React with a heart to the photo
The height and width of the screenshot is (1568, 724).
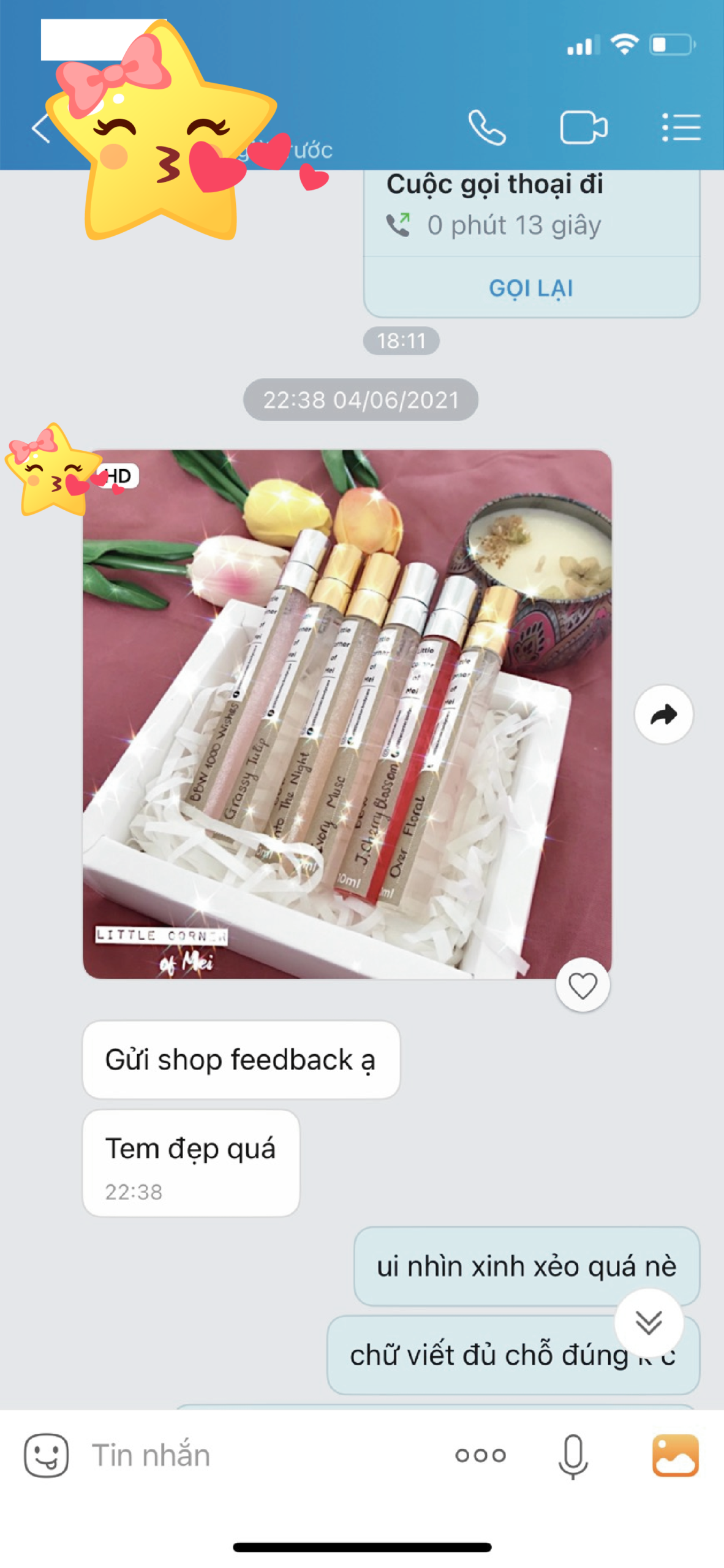click(582, 986)
